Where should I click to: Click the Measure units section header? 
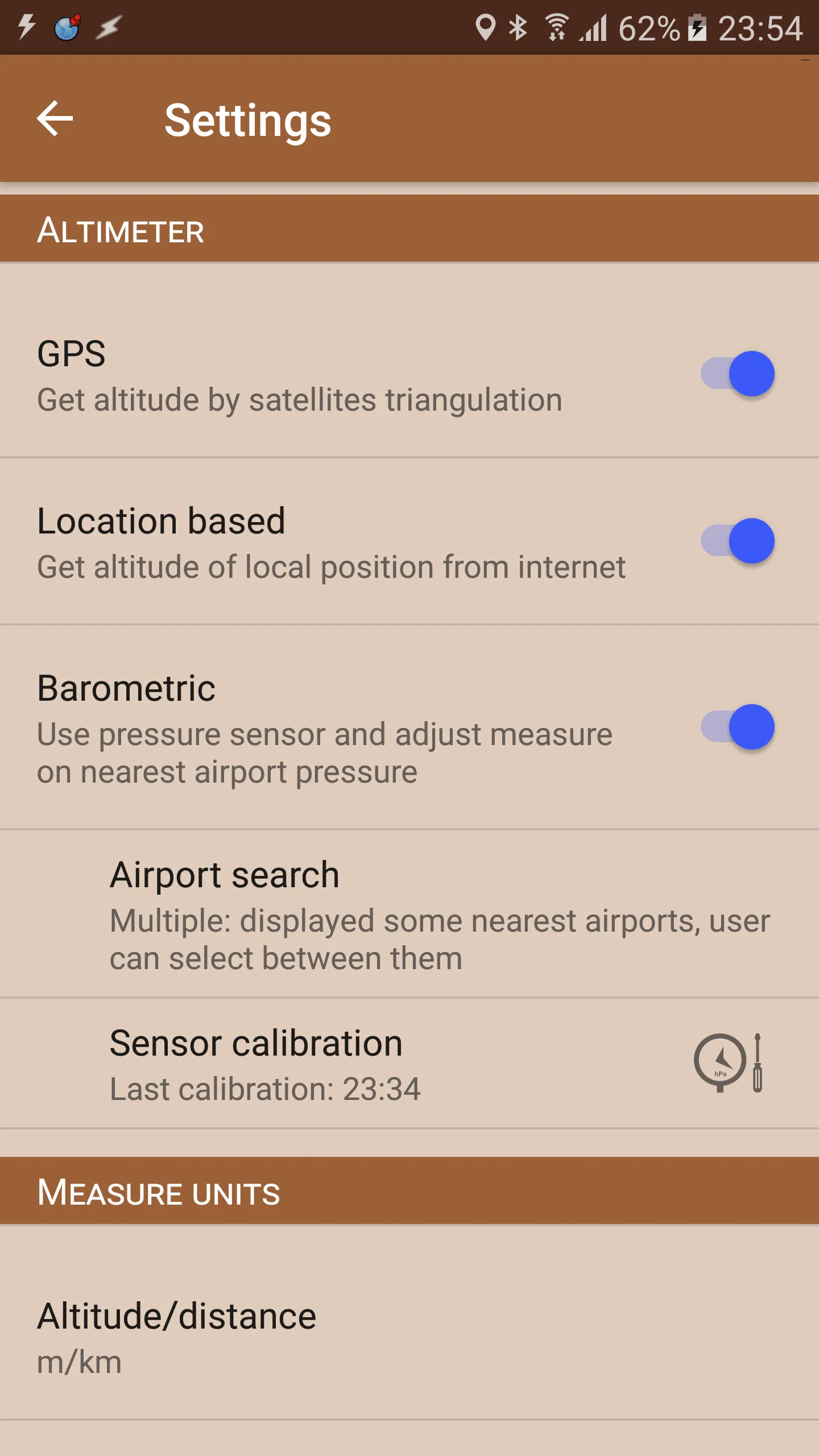[158, 1191]
